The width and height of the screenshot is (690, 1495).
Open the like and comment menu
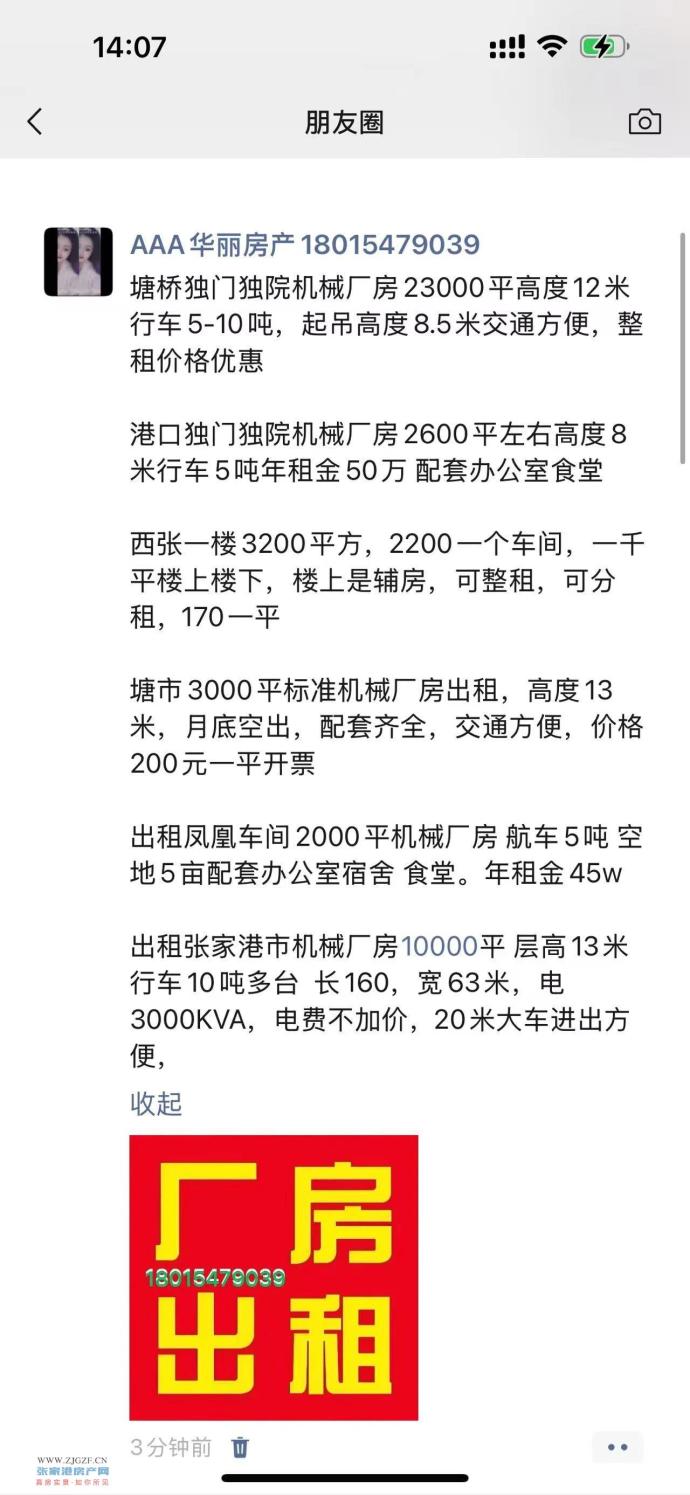(x=617, y=1447)
